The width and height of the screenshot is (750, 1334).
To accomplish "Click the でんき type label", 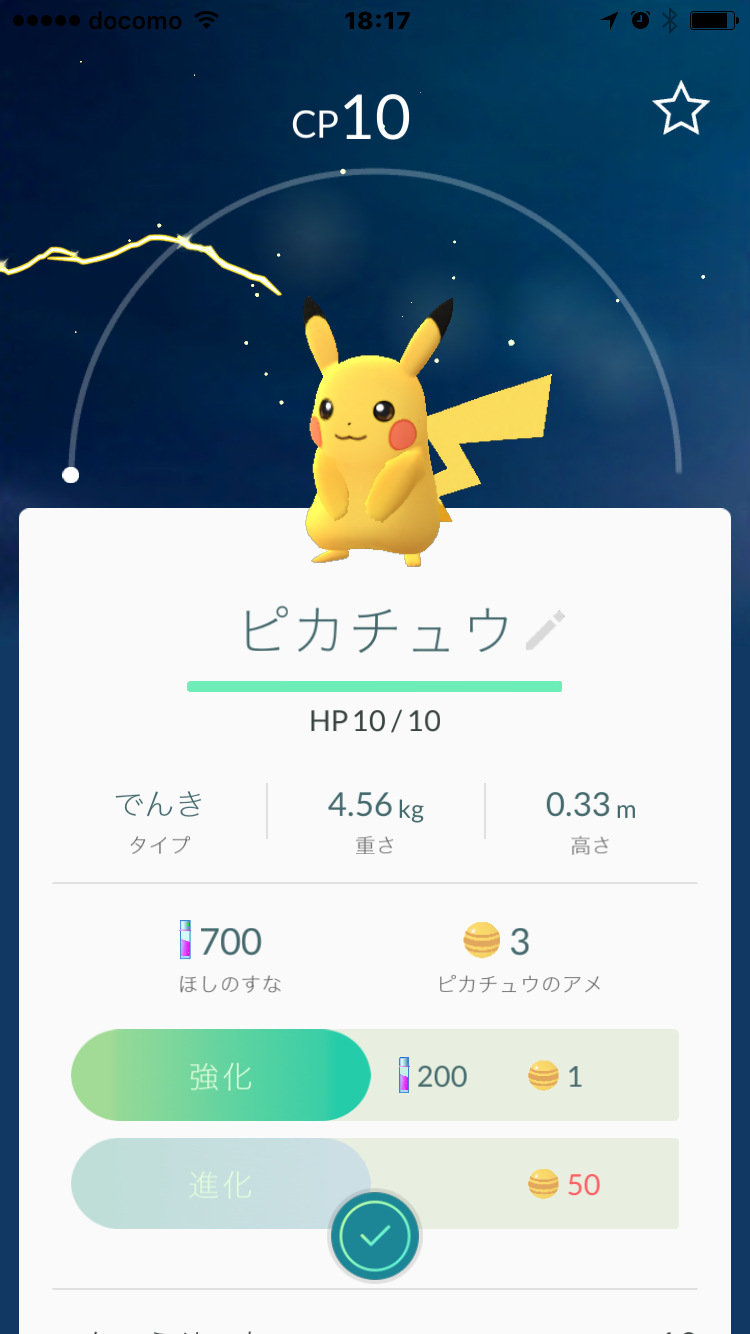I will click(160, 804).
